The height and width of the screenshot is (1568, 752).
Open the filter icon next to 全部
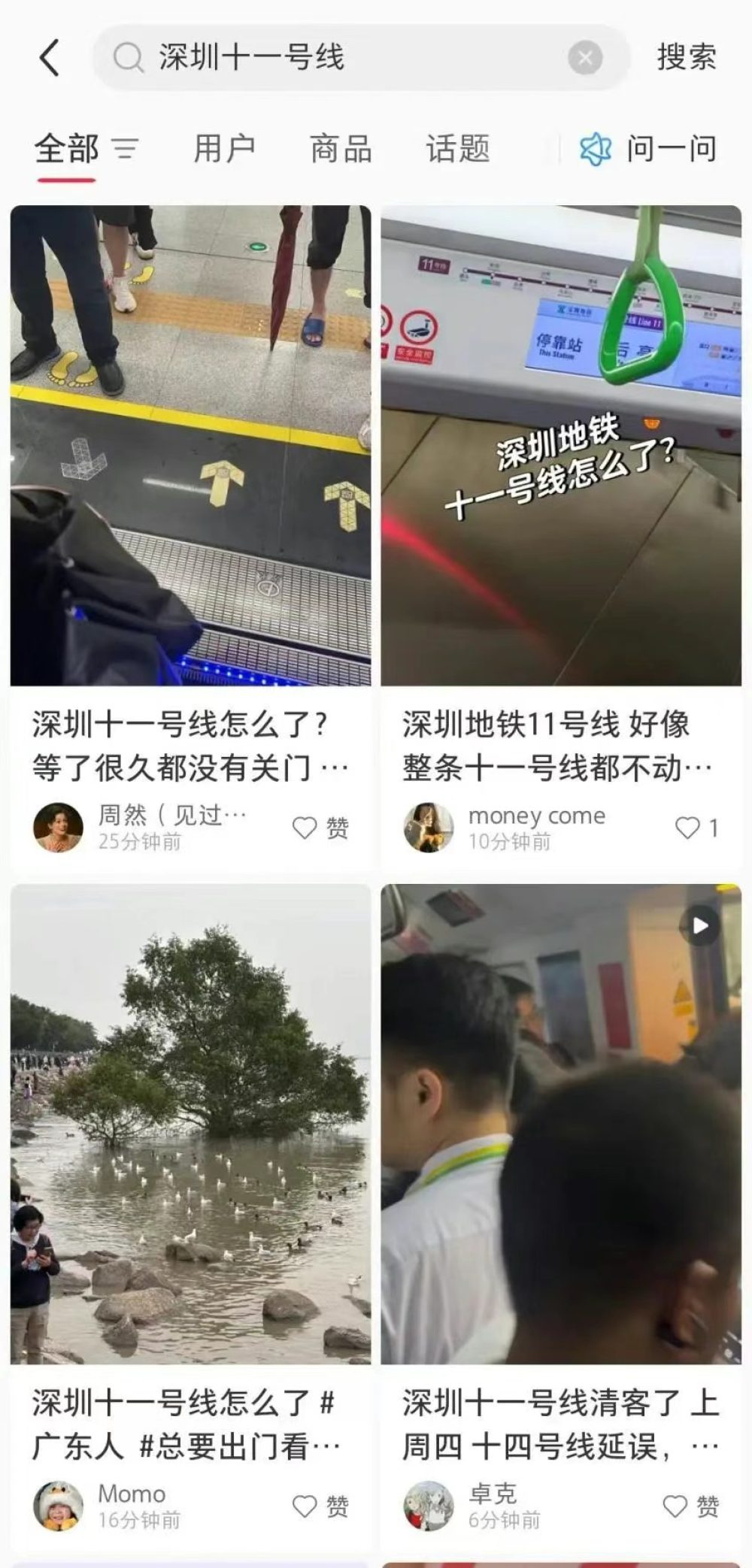tap(126, 149)
